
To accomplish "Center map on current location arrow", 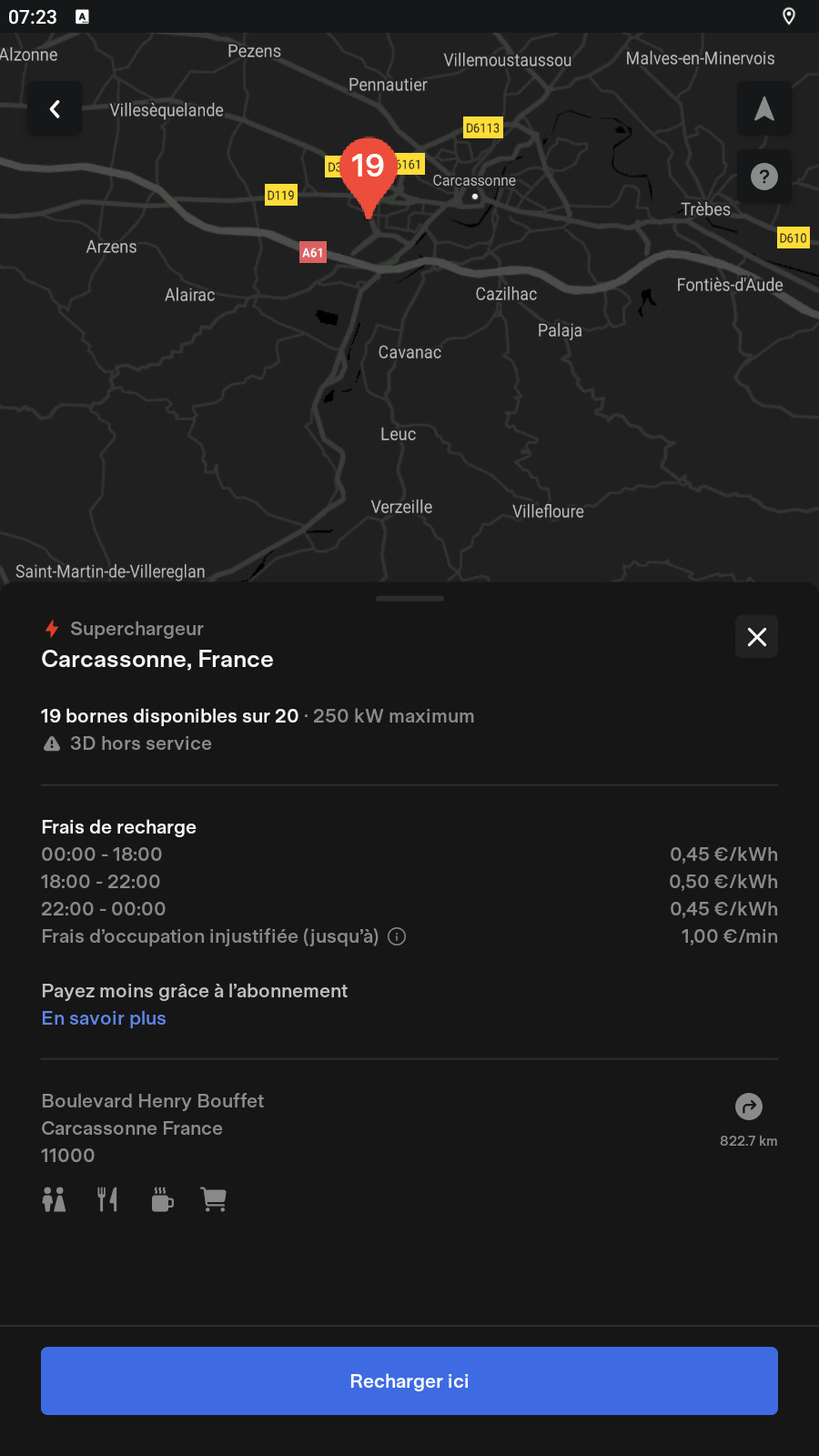I will point(763,109).
